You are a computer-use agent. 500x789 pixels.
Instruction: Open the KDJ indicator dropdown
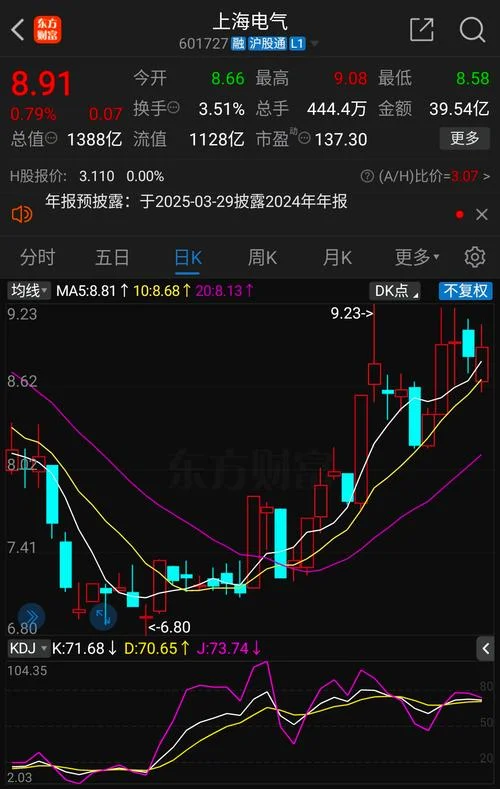[x=28, y=648]
